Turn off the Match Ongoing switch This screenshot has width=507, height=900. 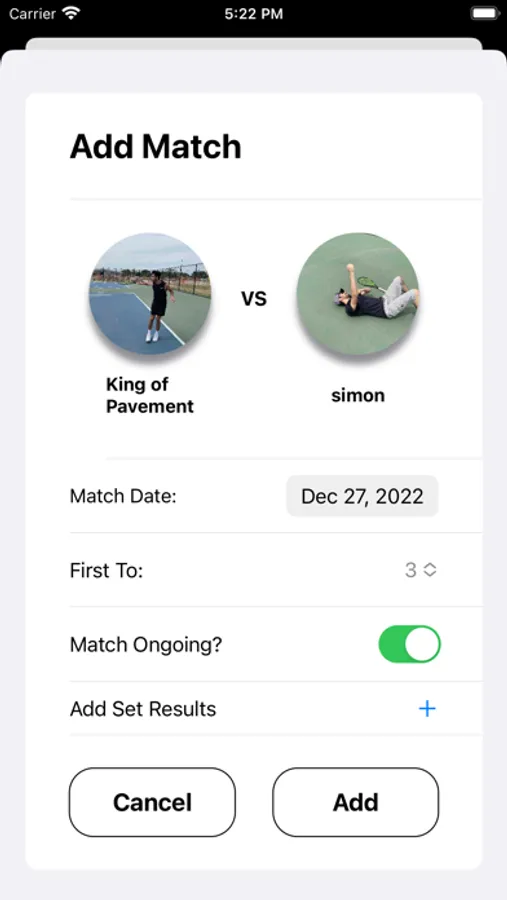click(409, 644)
